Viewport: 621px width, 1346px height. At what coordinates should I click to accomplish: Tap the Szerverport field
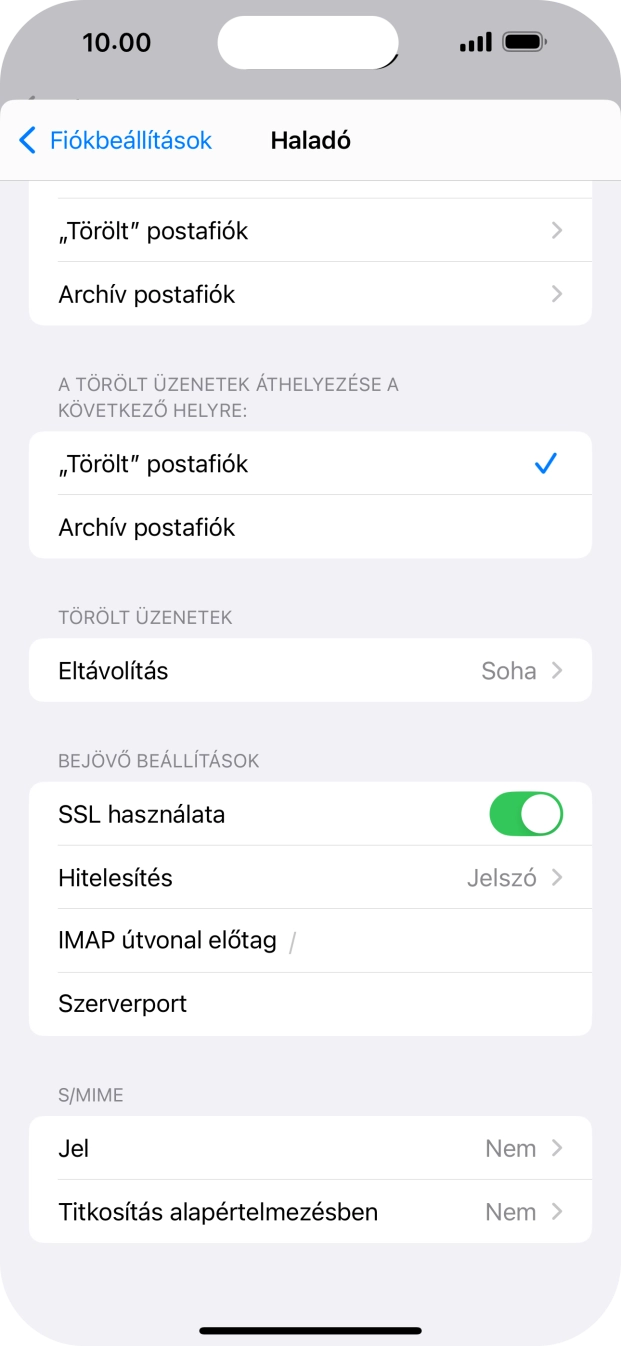[x=380, y=1004]
